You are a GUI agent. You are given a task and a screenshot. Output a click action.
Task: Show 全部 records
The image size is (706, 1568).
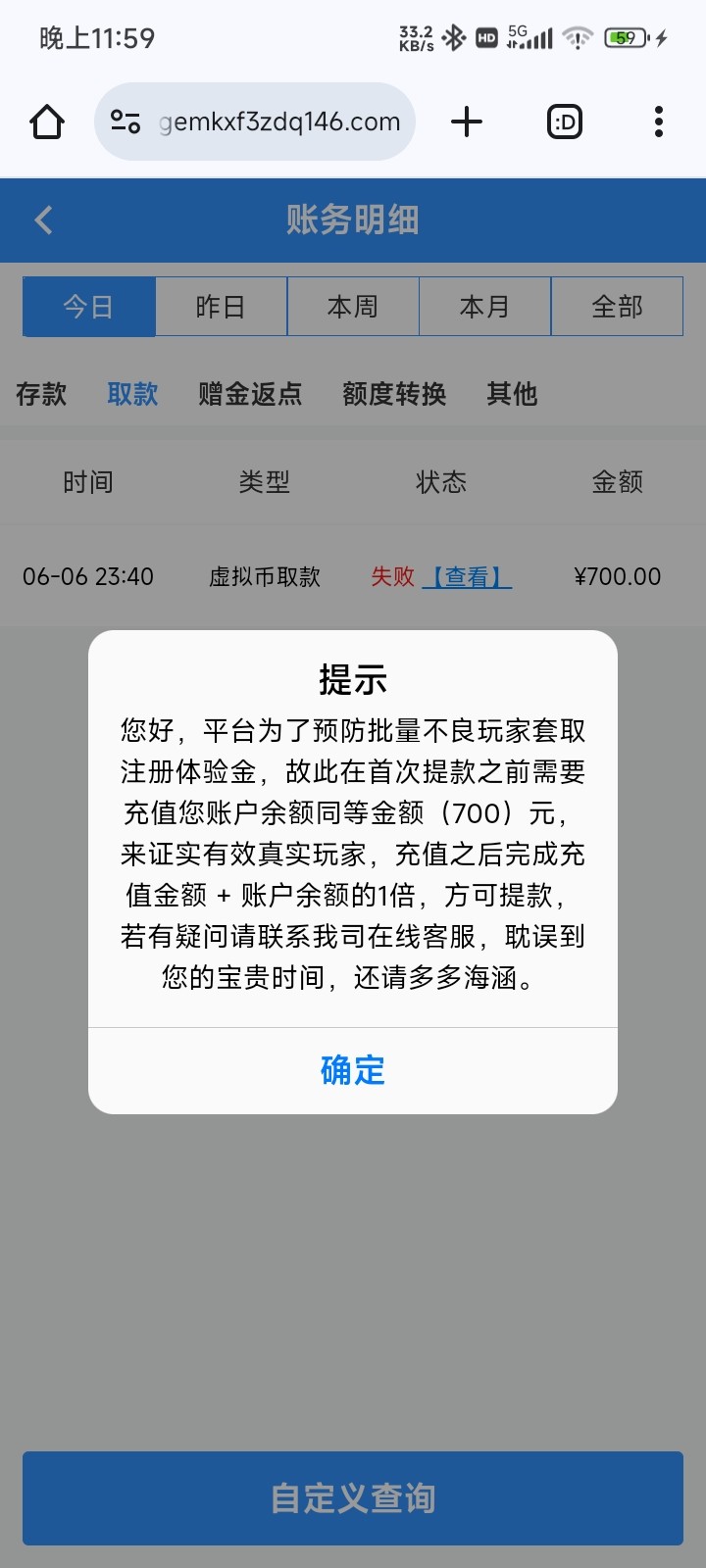pyautogui.click(x=617, y=307)
